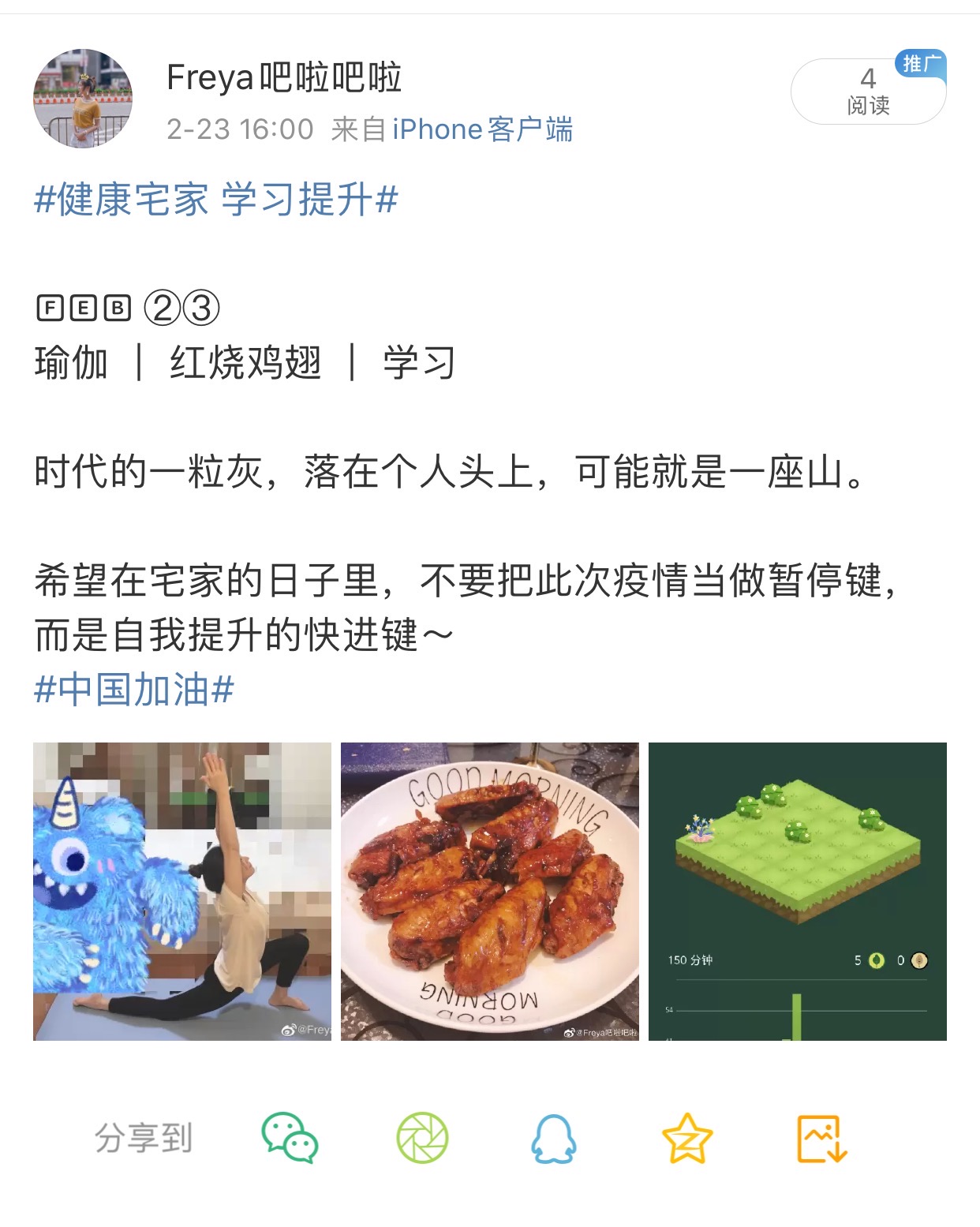
Task: View the Forest app screenshot image
Action: tap(797, 891)
